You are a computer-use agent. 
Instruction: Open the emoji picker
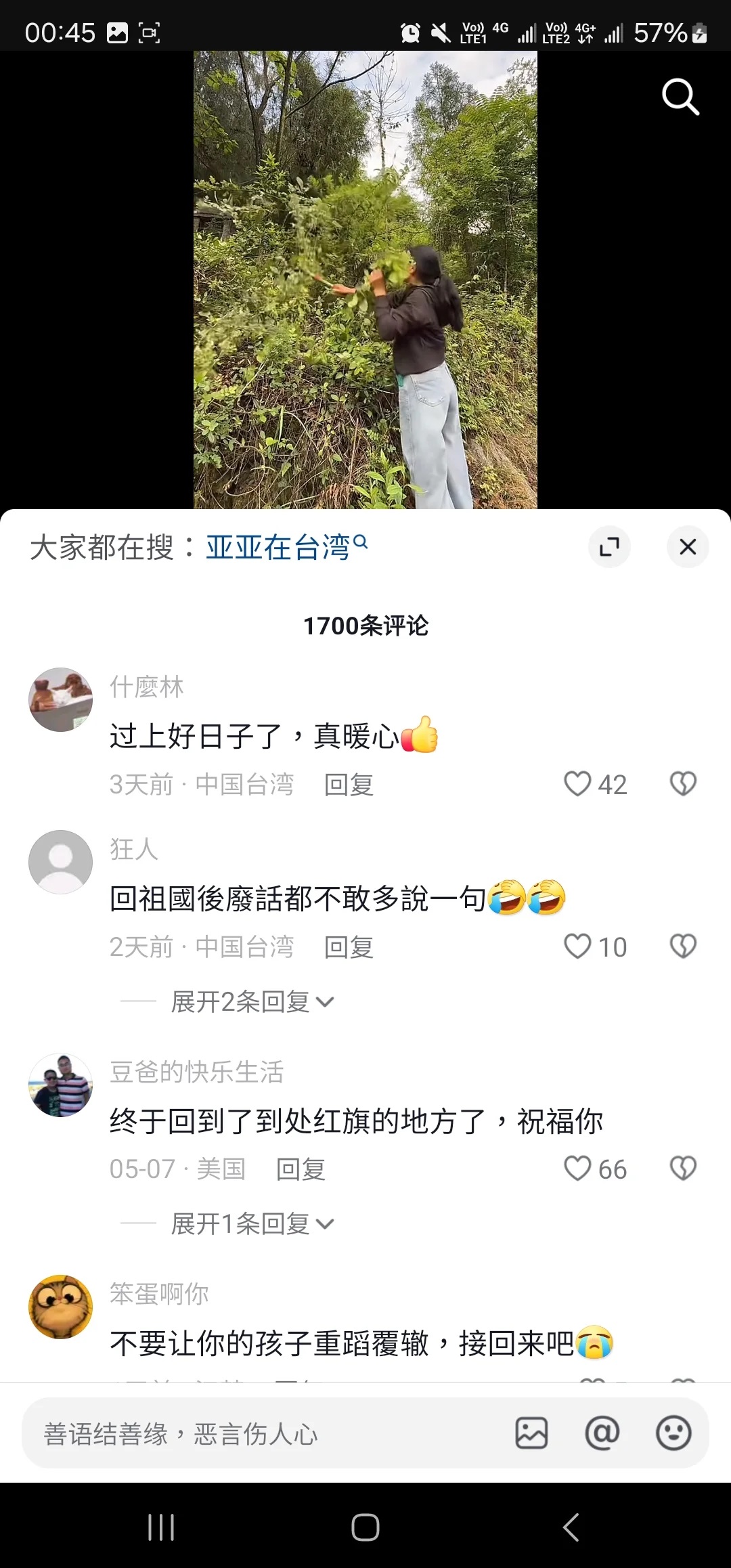point(673,1433)
